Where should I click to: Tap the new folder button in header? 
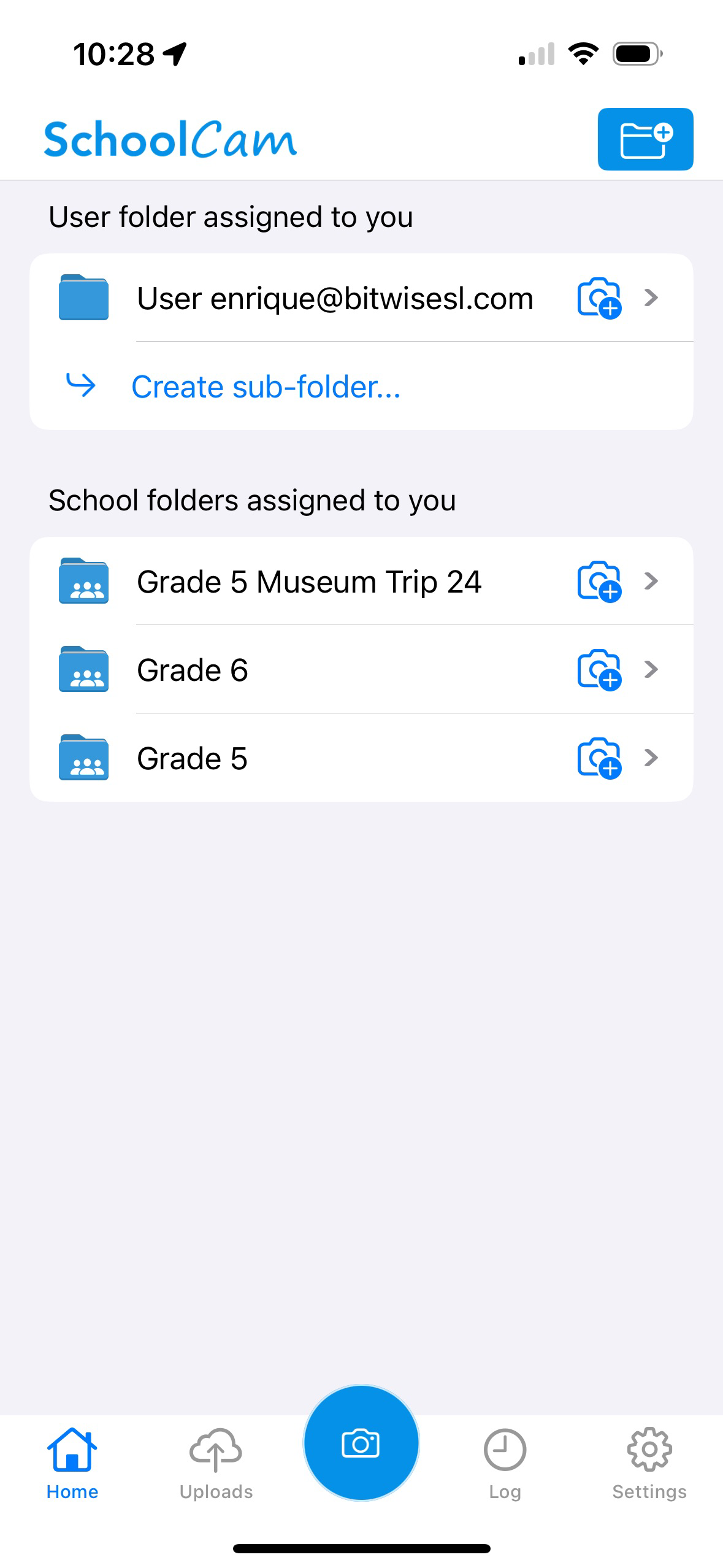pyautogui.click(x=645, y=139)
